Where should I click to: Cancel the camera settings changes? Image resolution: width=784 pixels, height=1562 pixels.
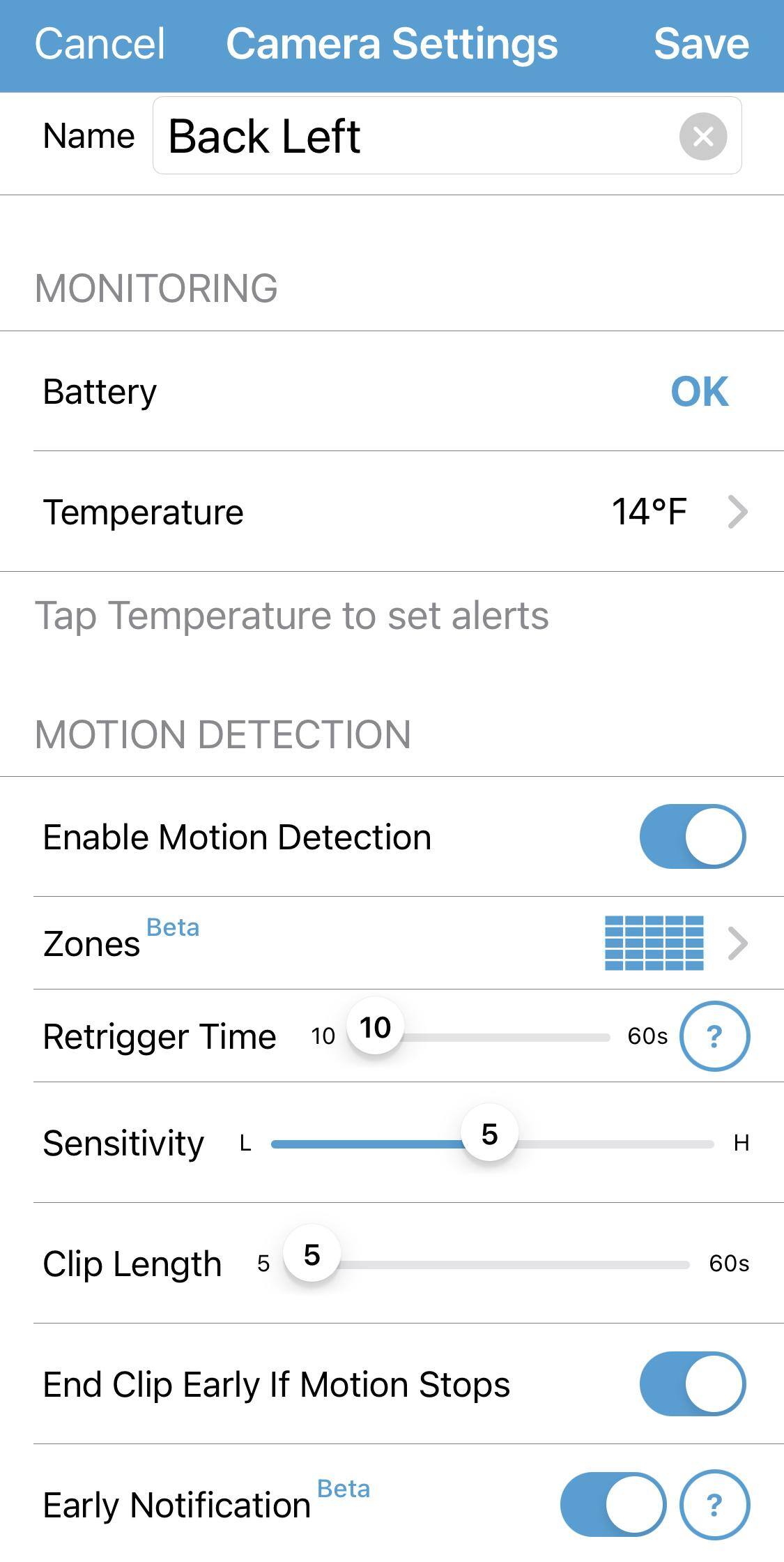click(100, 44)
